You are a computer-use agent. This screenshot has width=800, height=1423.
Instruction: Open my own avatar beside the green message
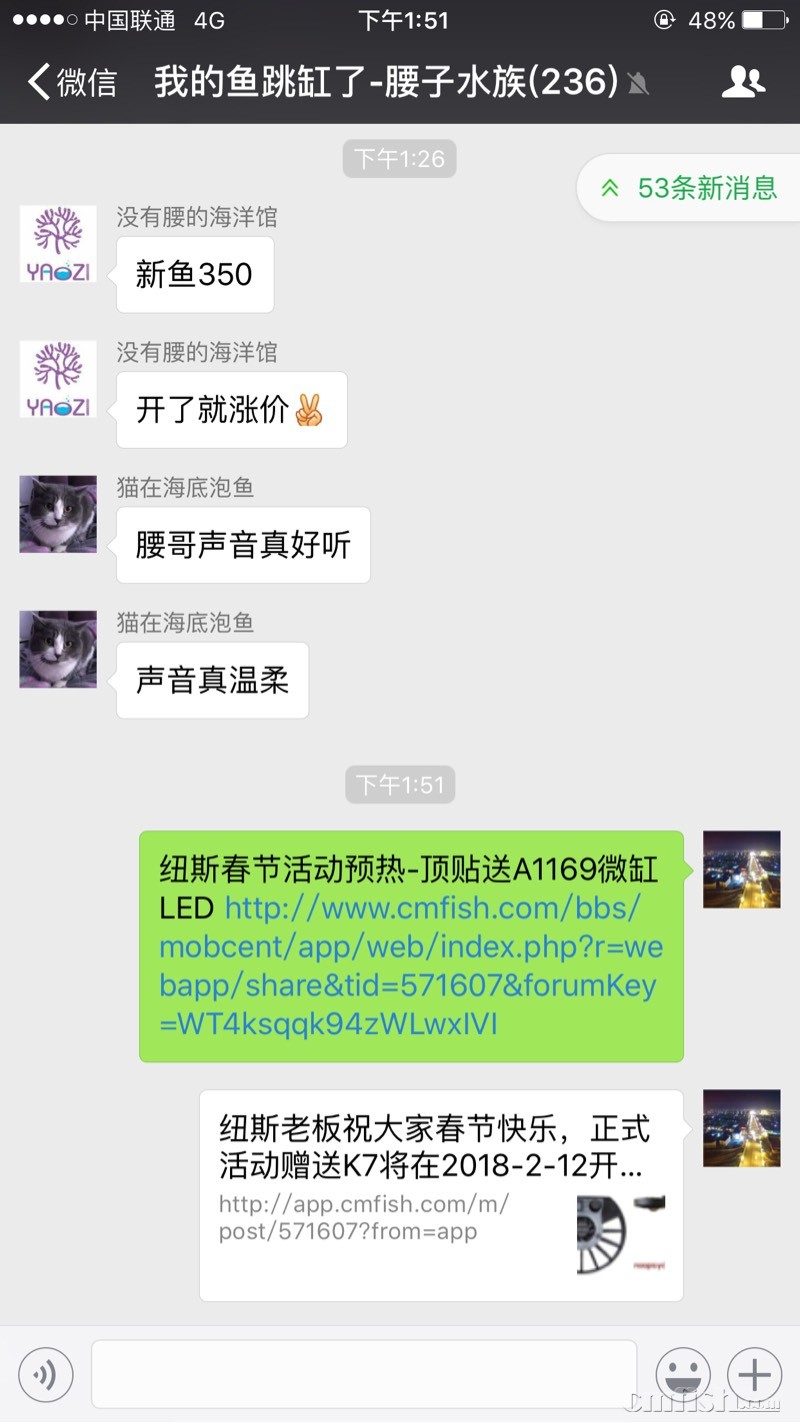point(741,869)
